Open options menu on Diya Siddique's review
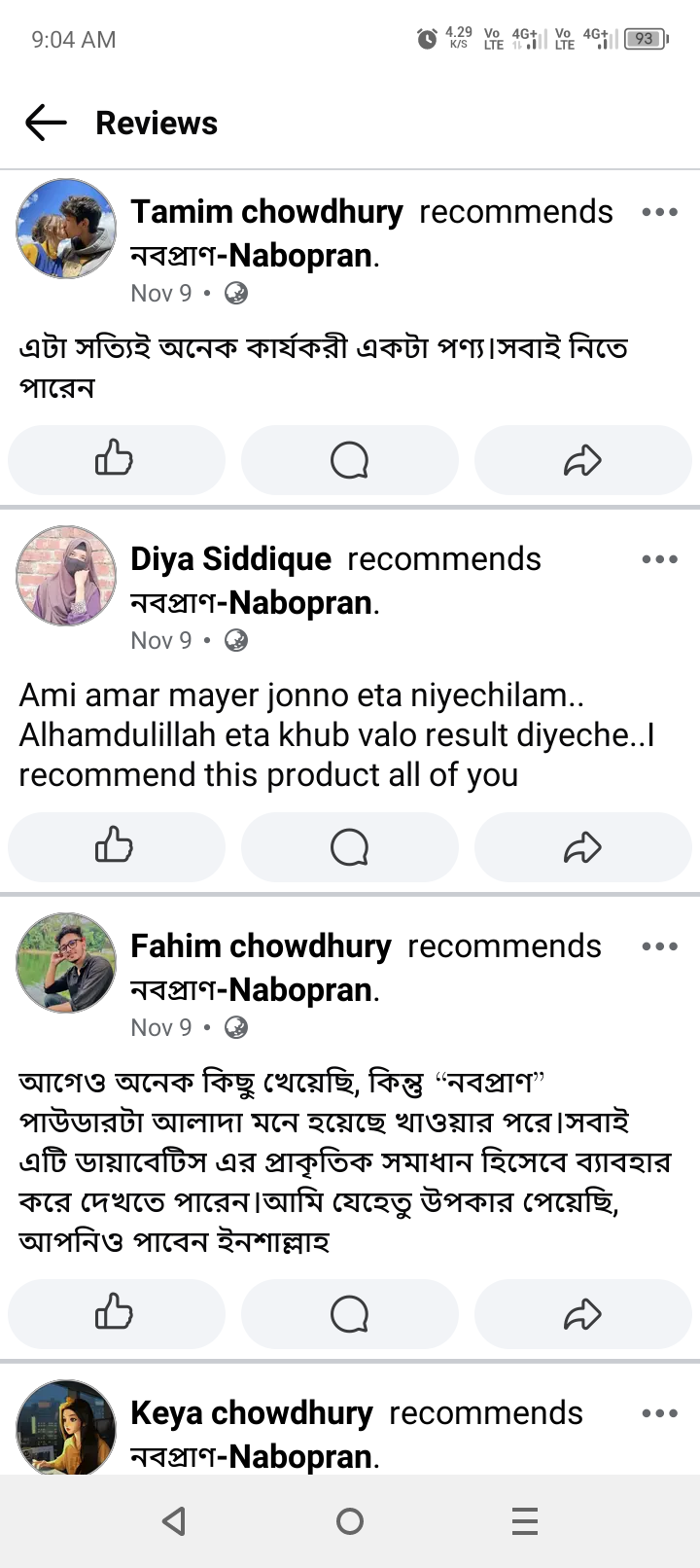Screen dimensions: 700x1568 point(659,558)
